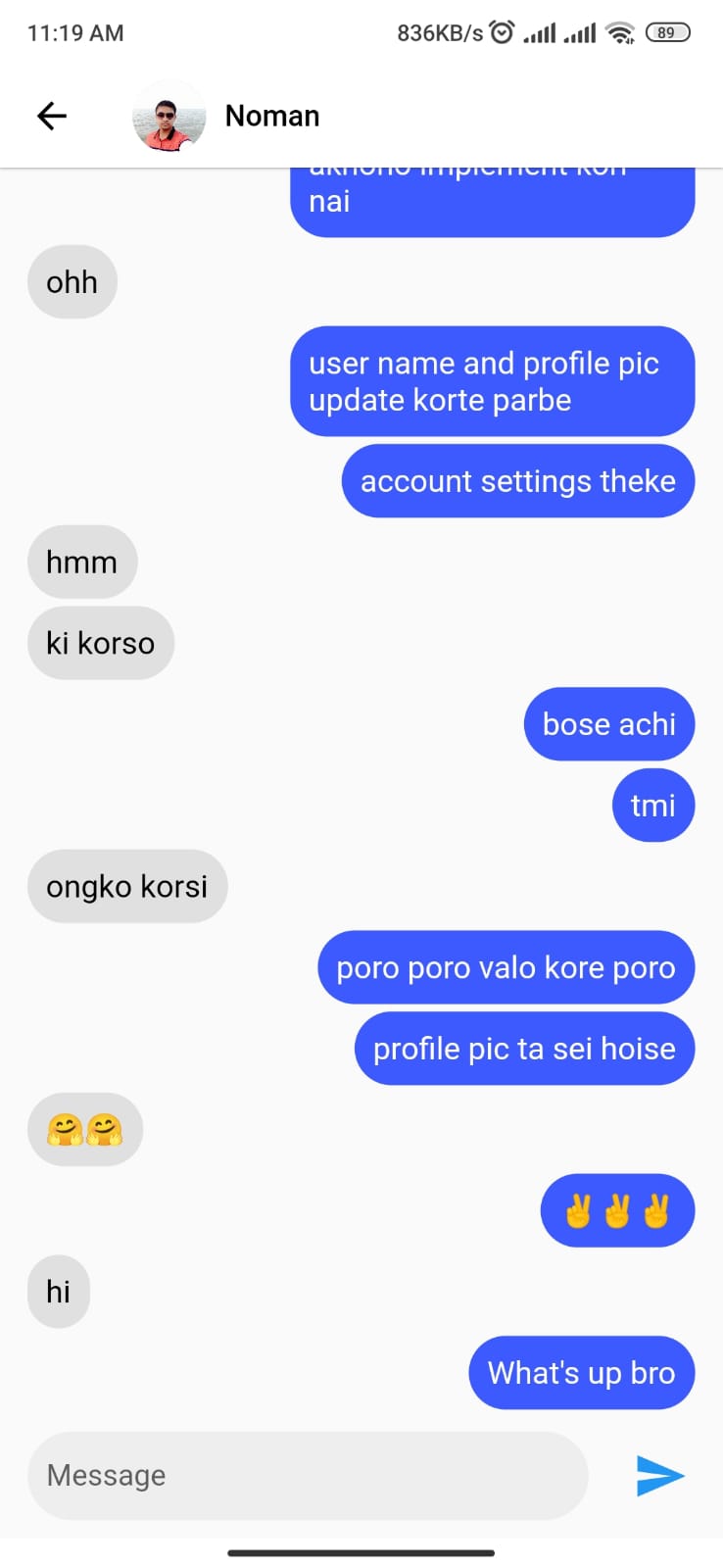
Task: Send the message with the arrow icon
Action: coord(659,1475)
